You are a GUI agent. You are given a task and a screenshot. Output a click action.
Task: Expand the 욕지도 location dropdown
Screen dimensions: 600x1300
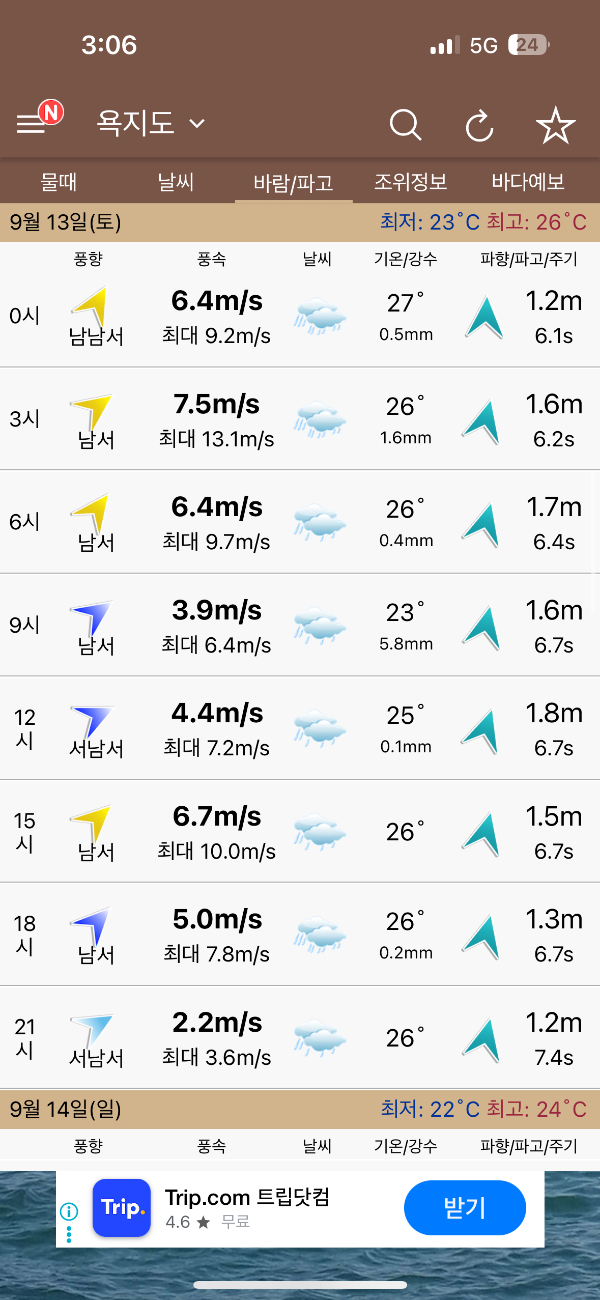pyautogui.click(x=151, y=124)
